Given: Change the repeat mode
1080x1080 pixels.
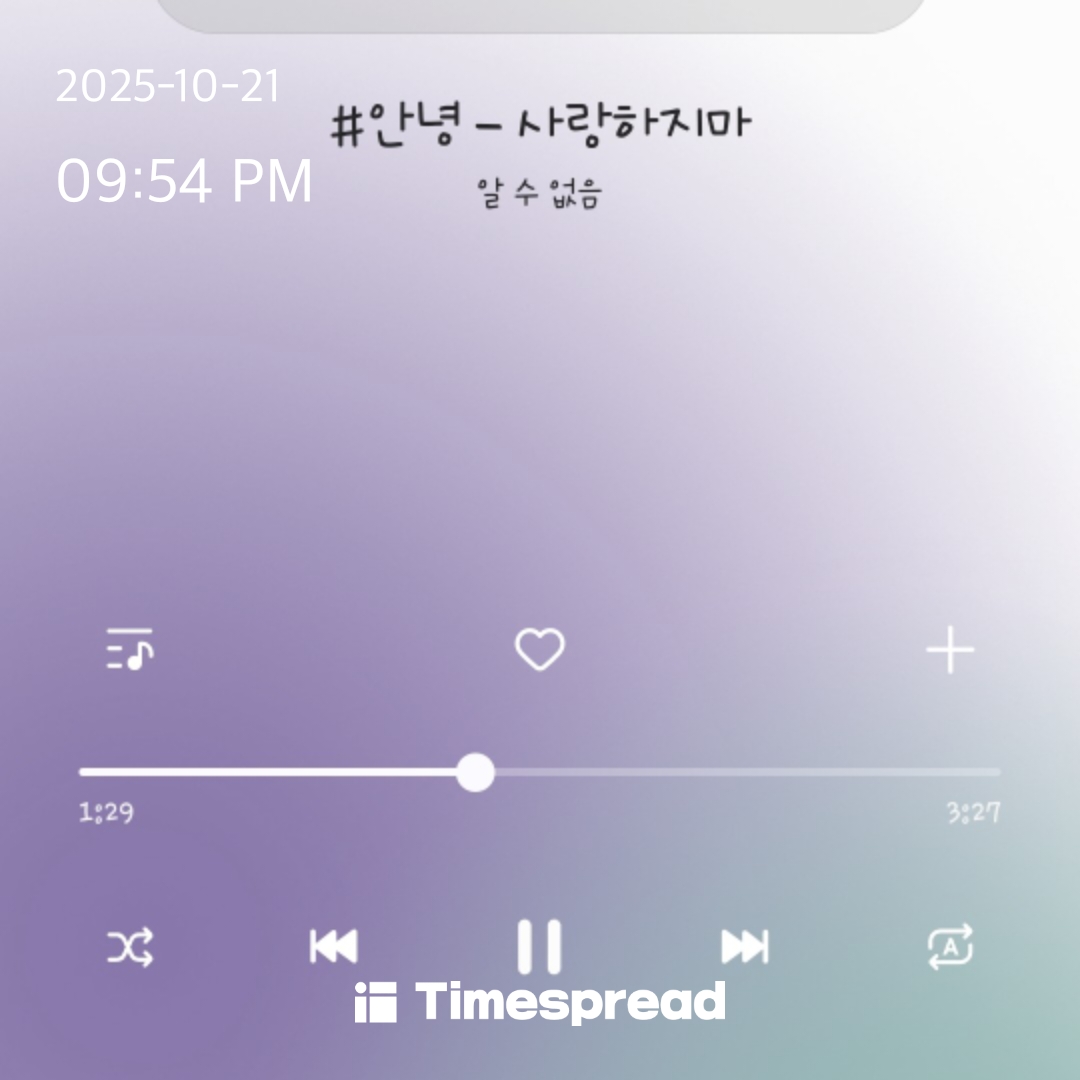Looking at the screenshot, I should pyautogui.click(x=950, y=946).
